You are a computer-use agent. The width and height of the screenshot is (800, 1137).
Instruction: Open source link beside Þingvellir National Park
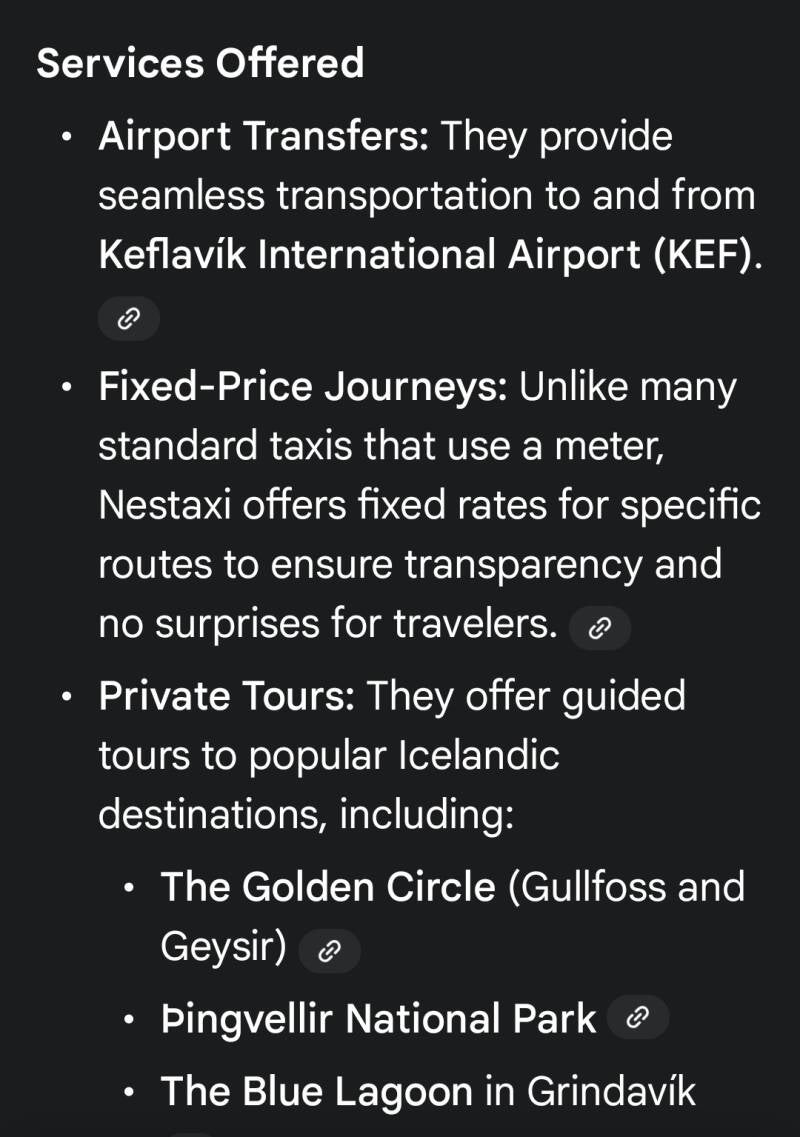point(637,1018)
